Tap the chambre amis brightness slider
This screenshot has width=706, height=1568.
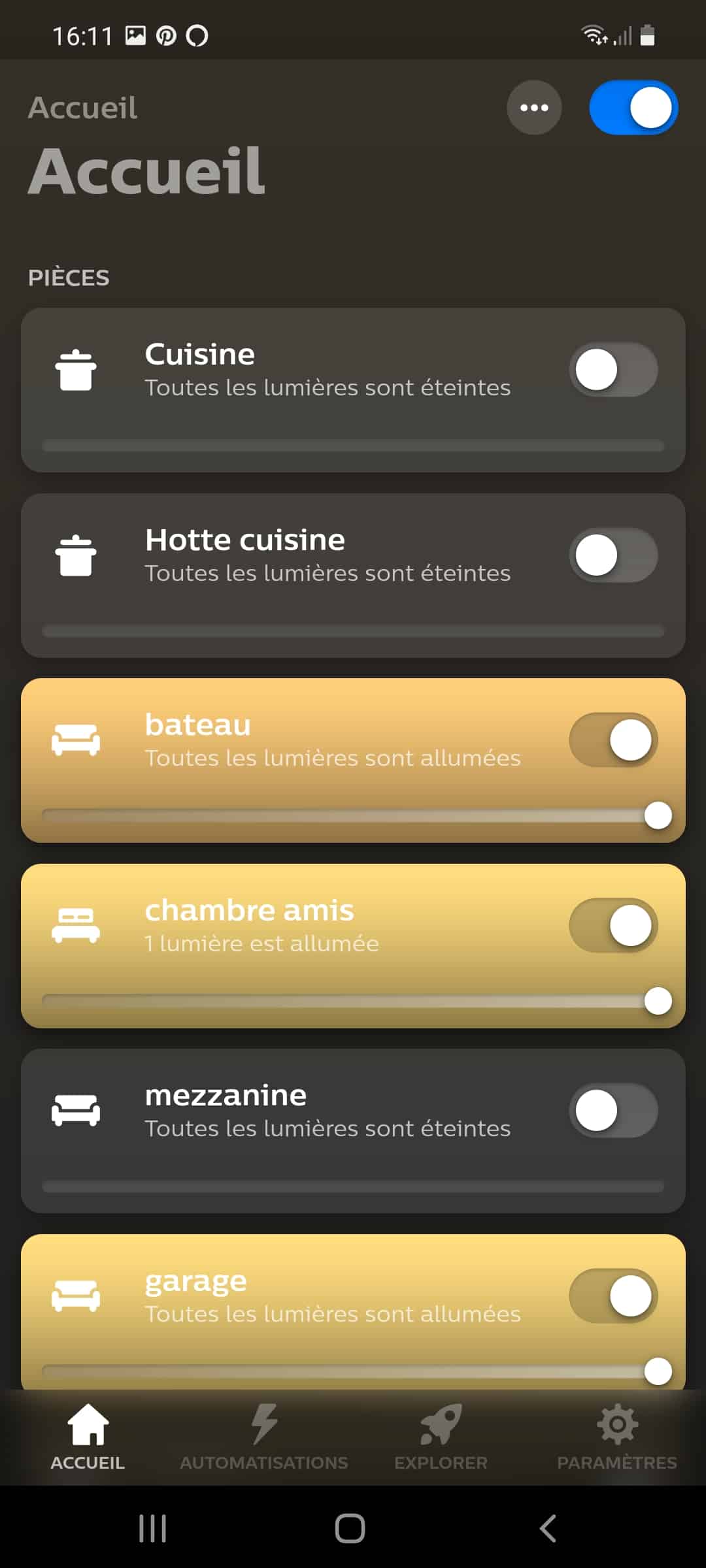coord(353,1001)
